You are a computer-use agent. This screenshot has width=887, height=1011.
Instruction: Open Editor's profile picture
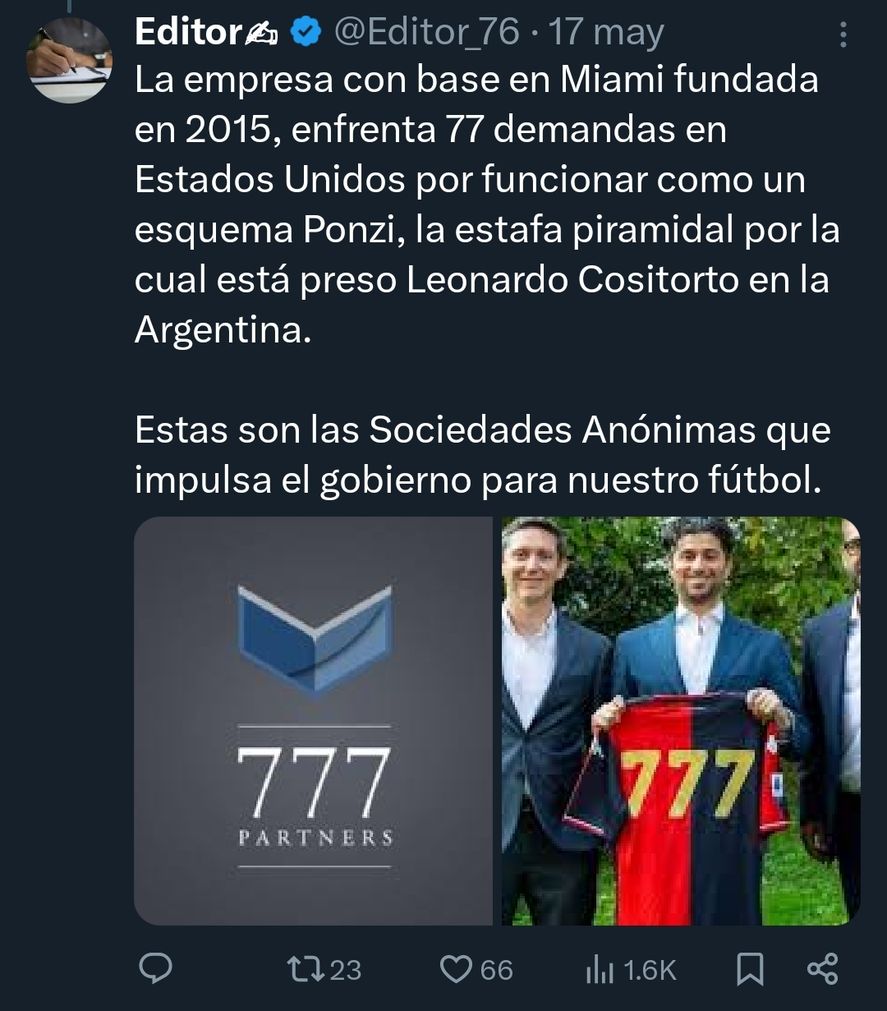[x=69, y=60]
